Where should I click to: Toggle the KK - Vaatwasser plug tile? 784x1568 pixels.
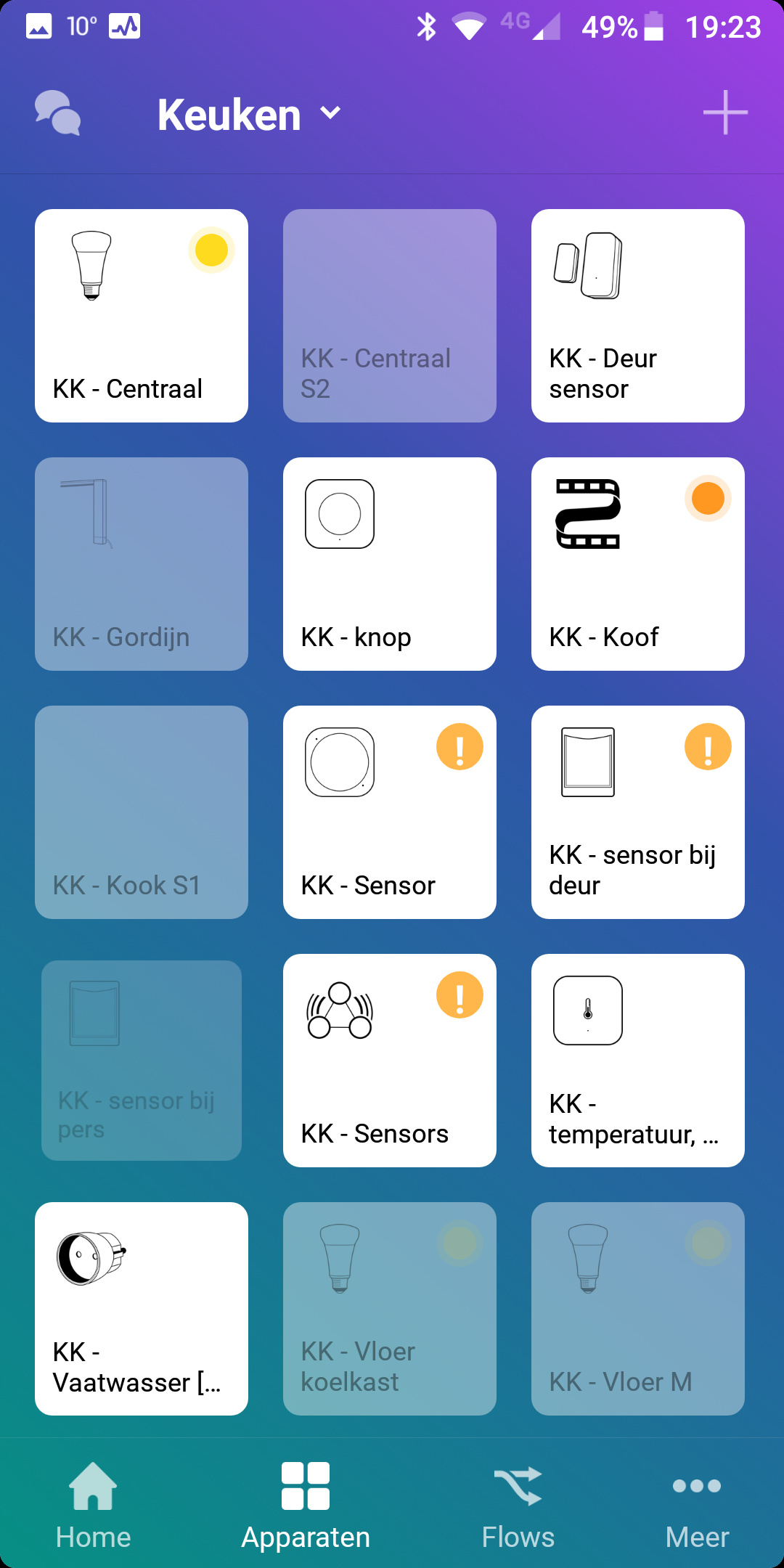pyautogui.click(x=142, y=1309)
